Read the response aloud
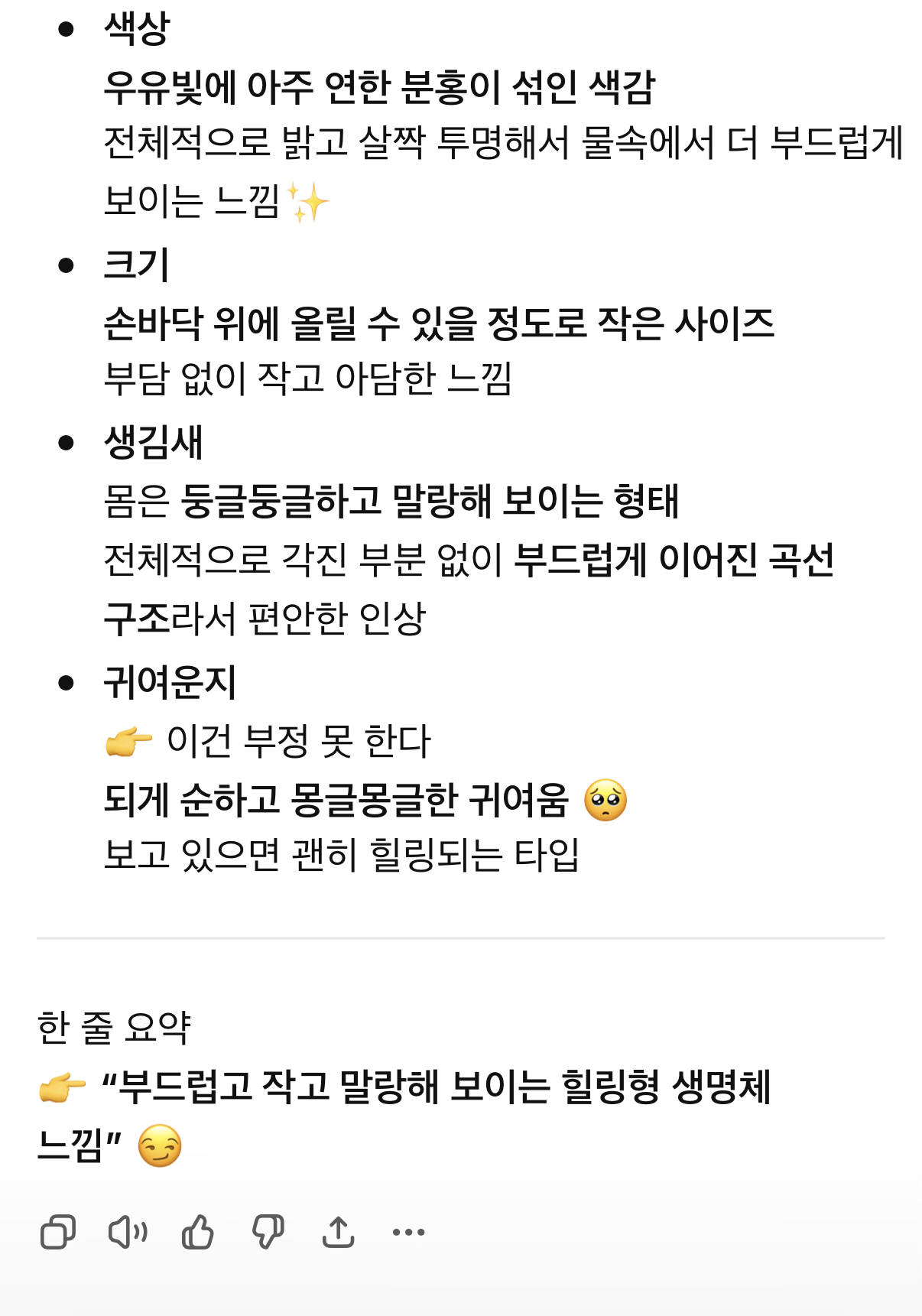 pyautogui.click(x=128, y=1232)
